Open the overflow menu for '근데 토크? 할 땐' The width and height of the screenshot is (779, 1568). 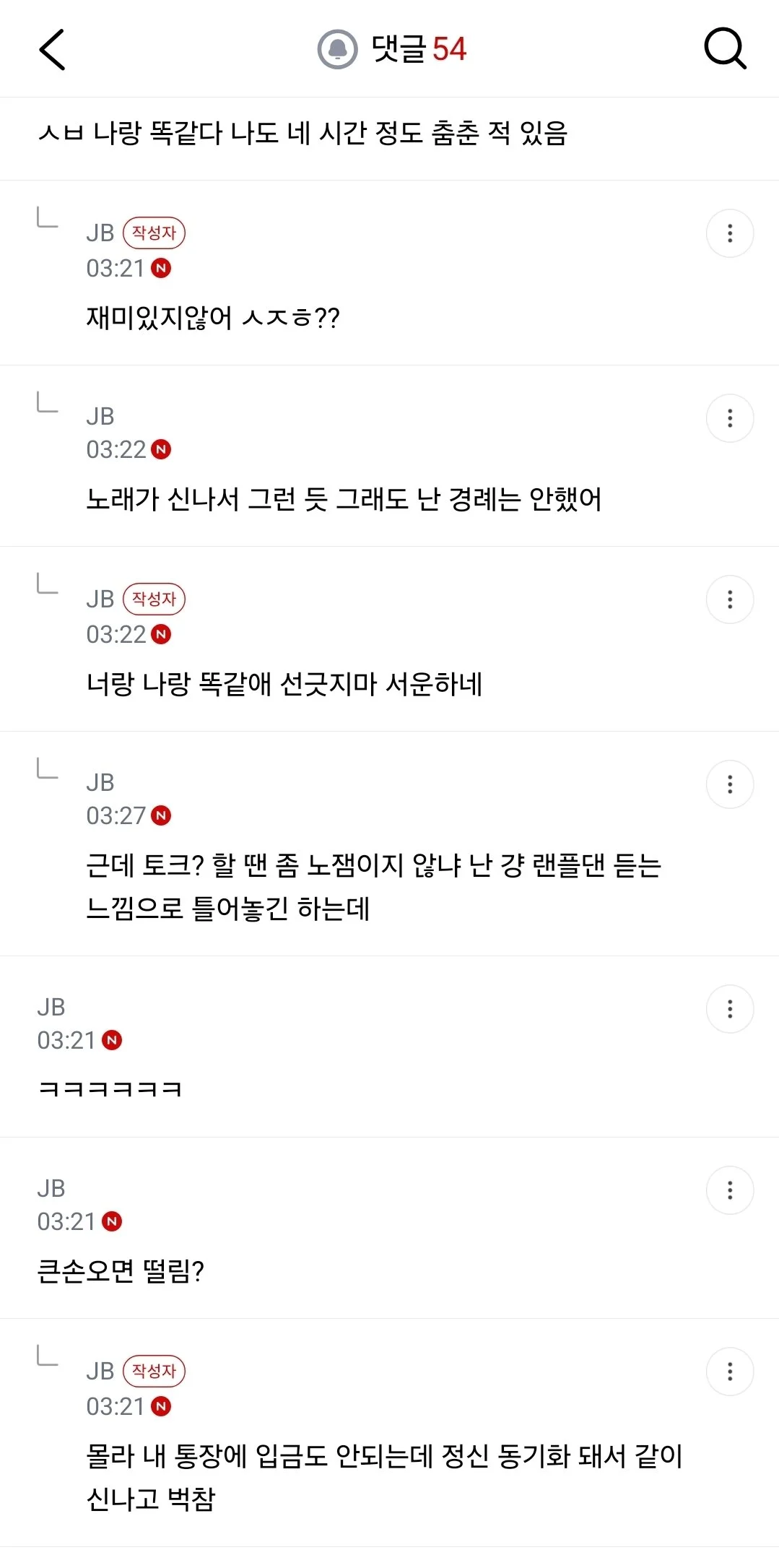[730, 784]
